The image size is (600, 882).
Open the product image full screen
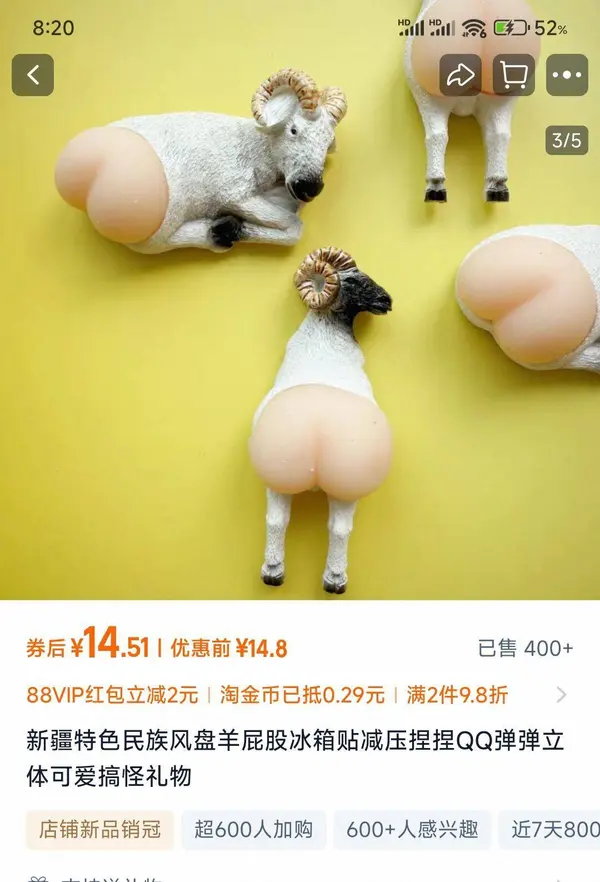(x=300, y=350)
